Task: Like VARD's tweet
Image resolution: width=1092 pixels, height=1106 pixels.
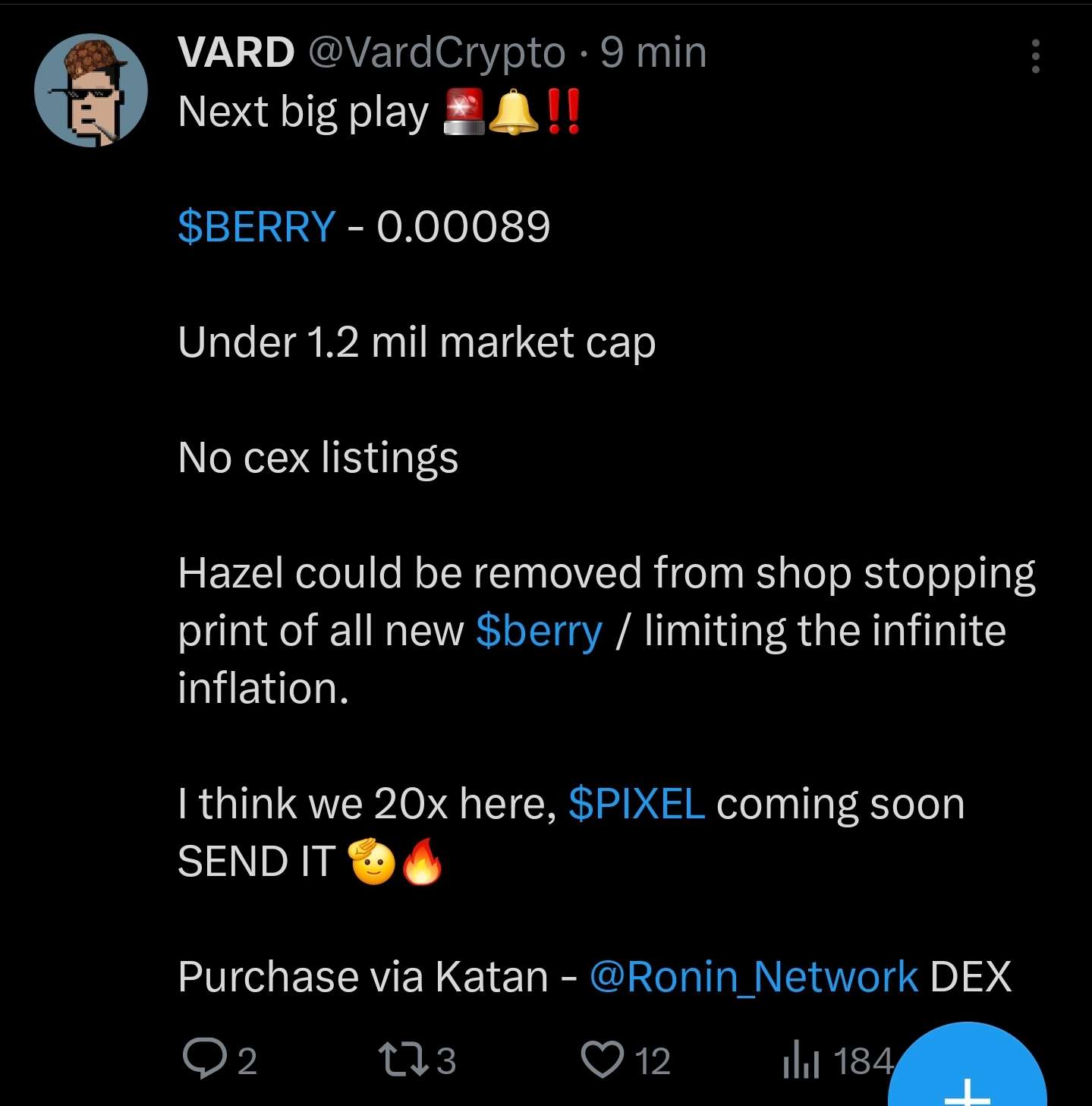Action: [603, 1060]
